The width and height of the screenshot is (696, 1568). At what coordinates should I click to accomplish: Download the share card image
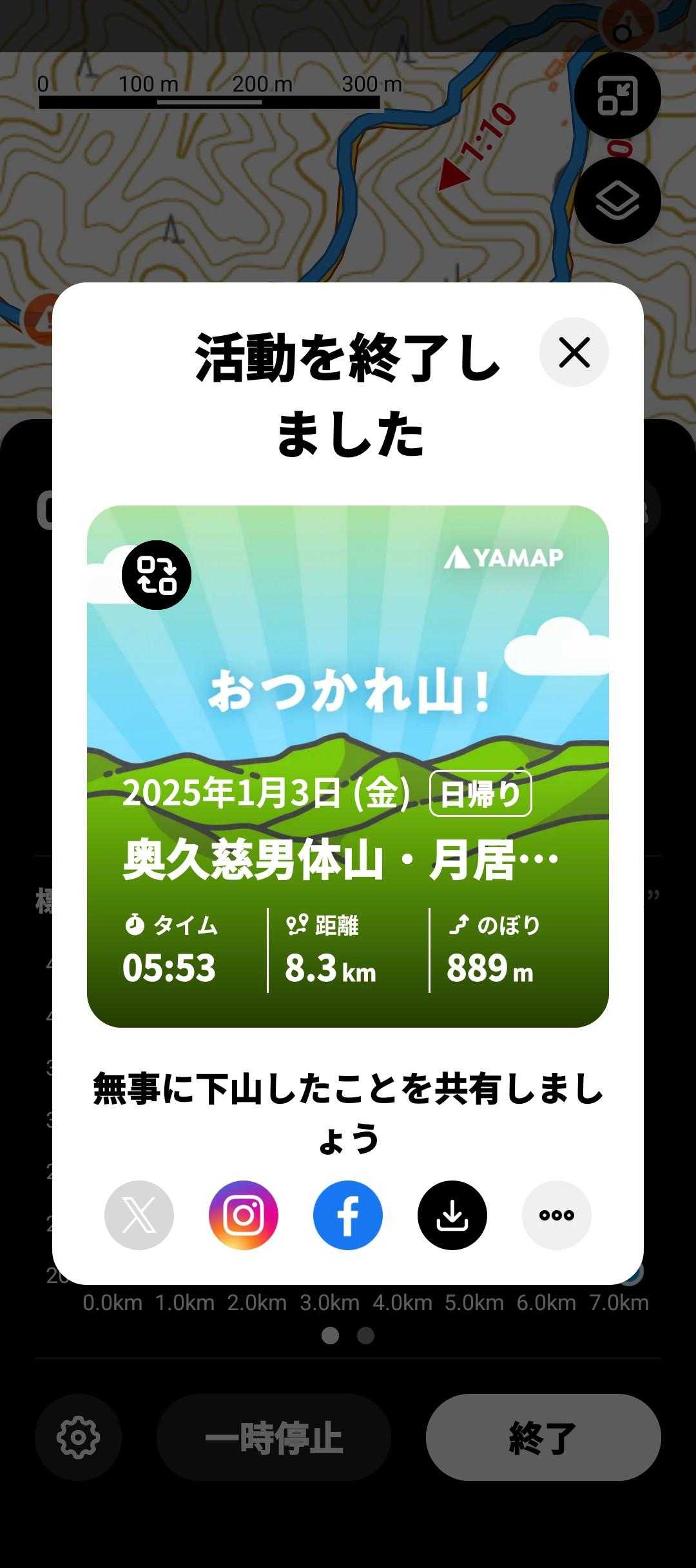tap(452, 1215)
